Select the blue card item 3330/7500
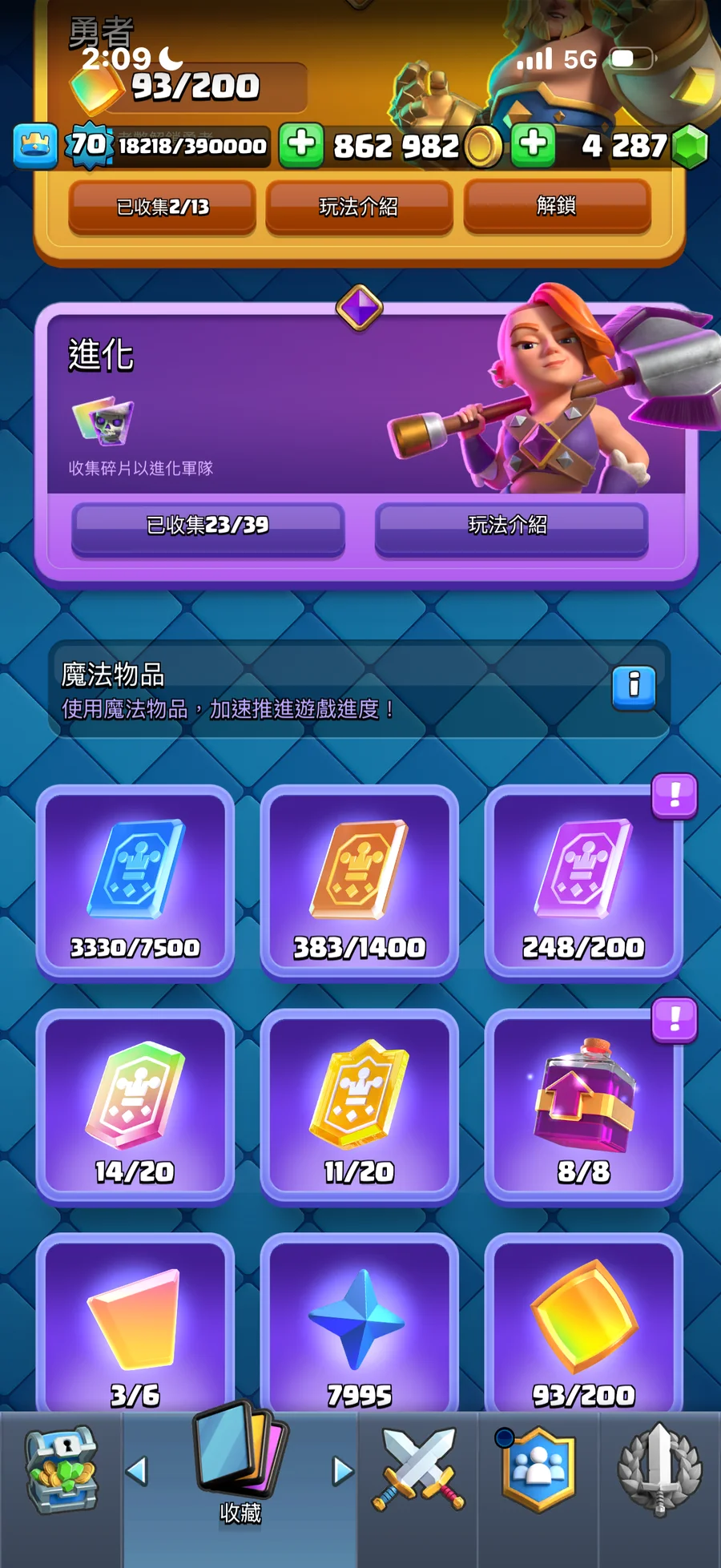 point(135,882)
